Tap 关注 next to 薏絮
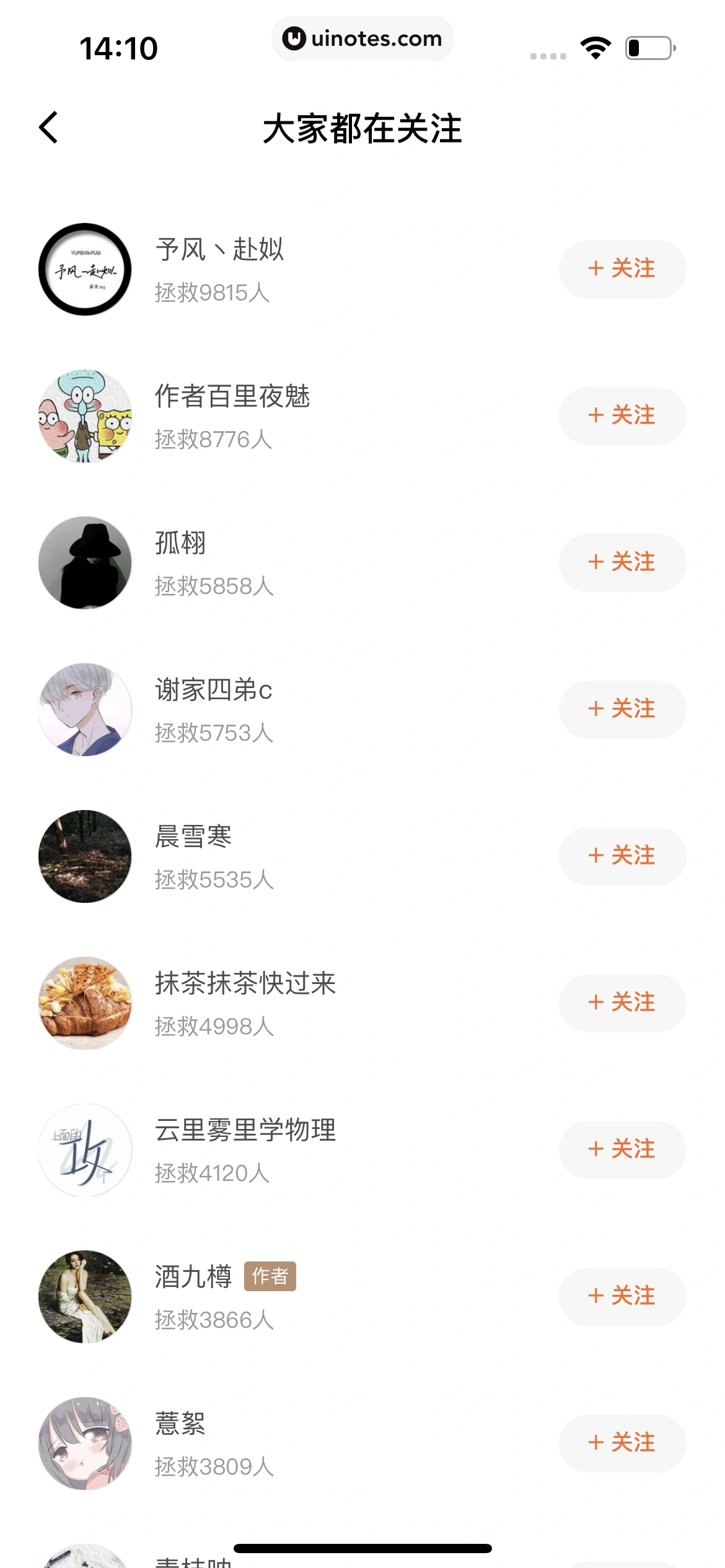Image resolution: width=725 pixels, height=1568 pixels. pyautogui.click(x=622, y=1443)
